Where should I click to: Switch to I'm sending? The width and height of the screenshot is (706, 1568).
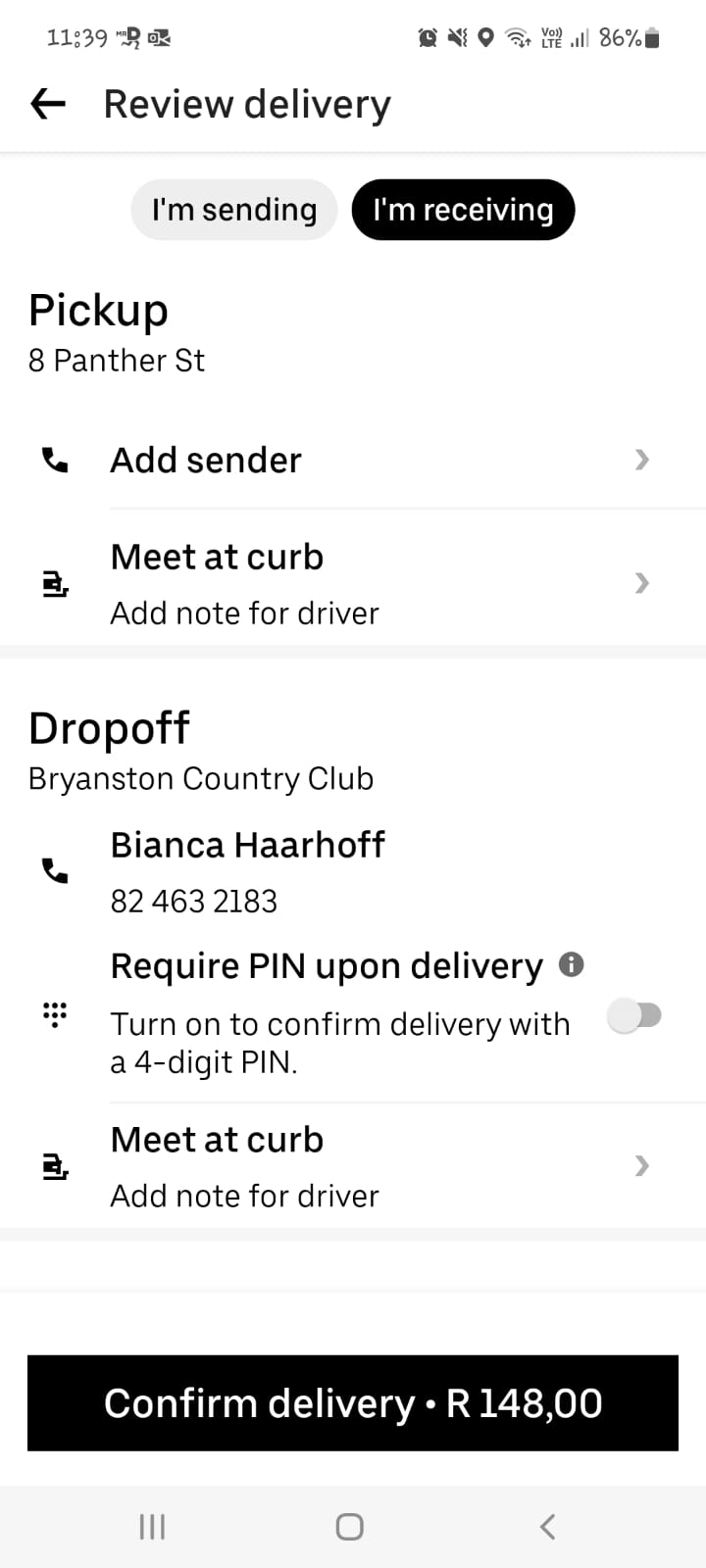tap(234, 210)
